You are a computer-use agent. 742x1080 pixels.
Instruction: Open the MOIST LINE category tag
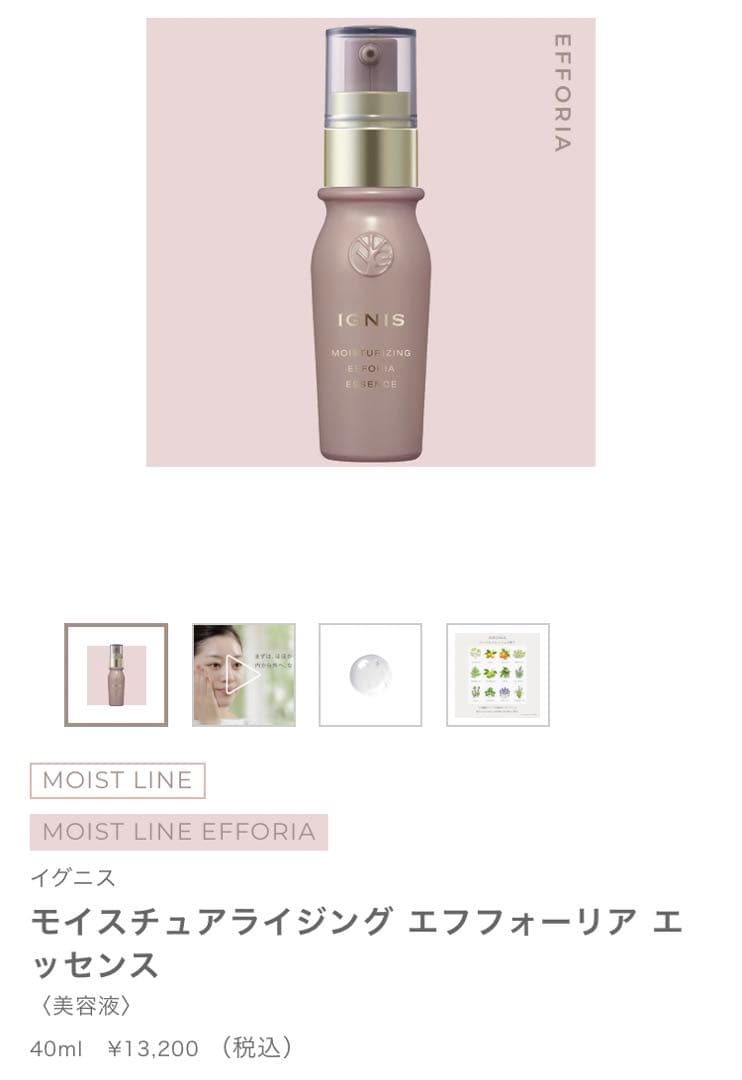[x=118, y=781]
